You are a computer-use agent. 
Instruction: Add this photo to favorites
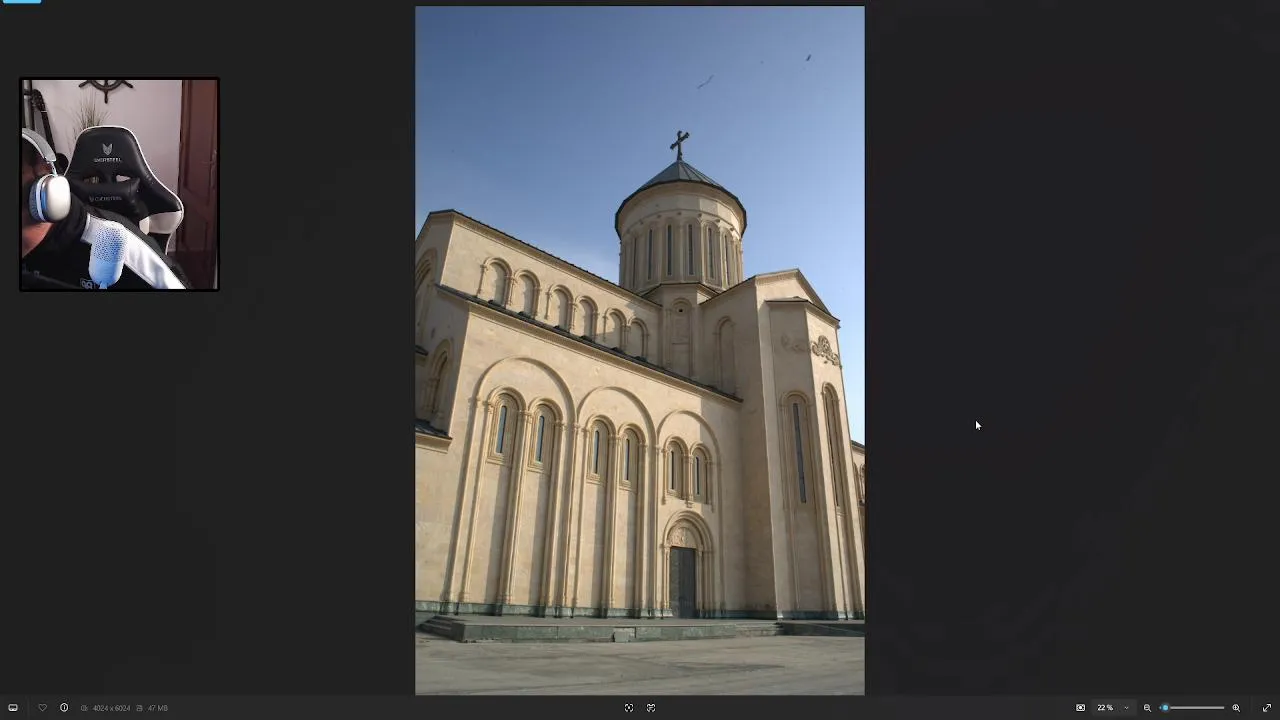pyautogui.click(x=42, y=708)
